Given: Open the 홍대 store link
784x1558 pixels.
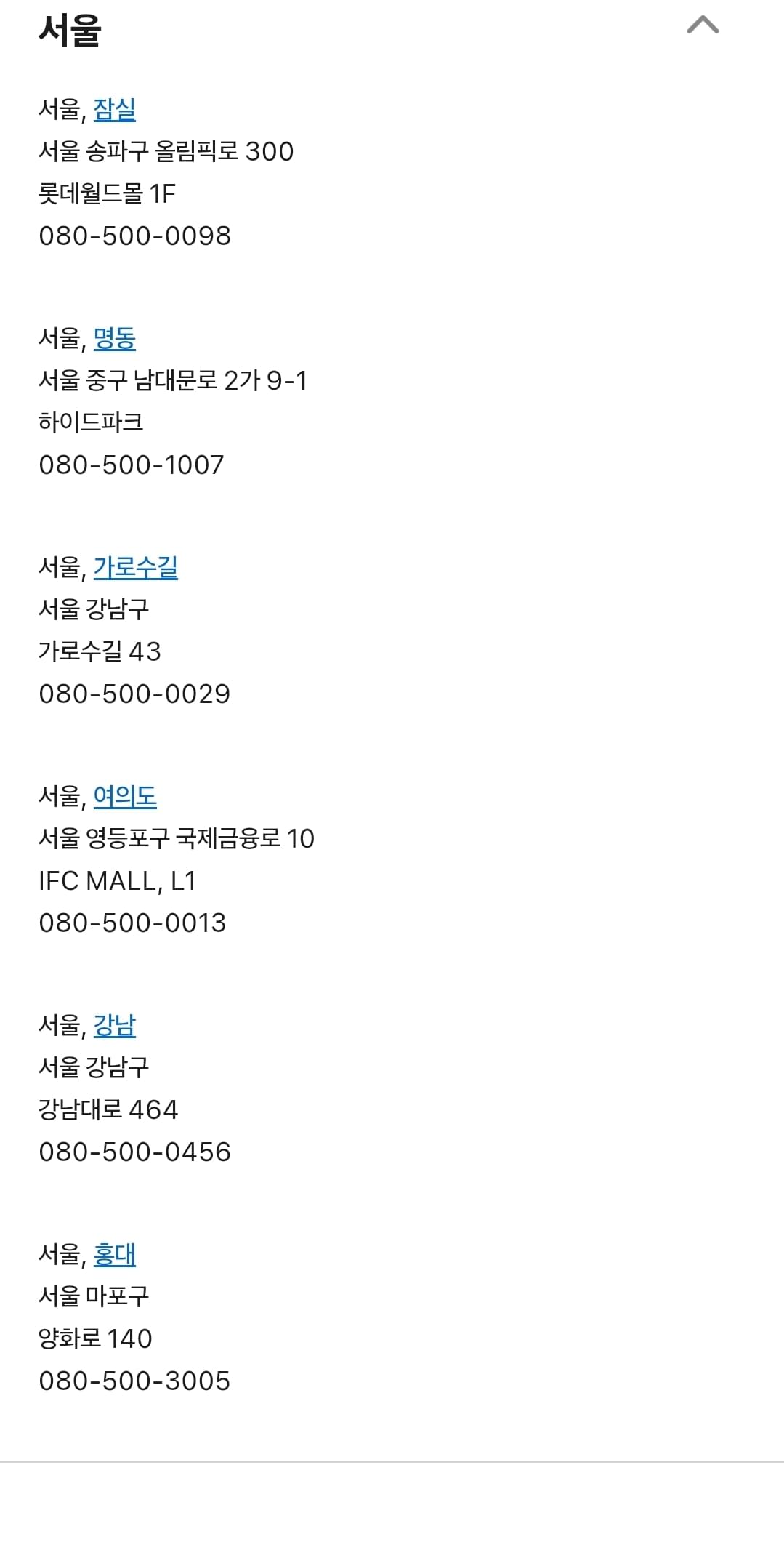Looking at the screenshot, I should pyautogui.click(x=115, y=1254).
